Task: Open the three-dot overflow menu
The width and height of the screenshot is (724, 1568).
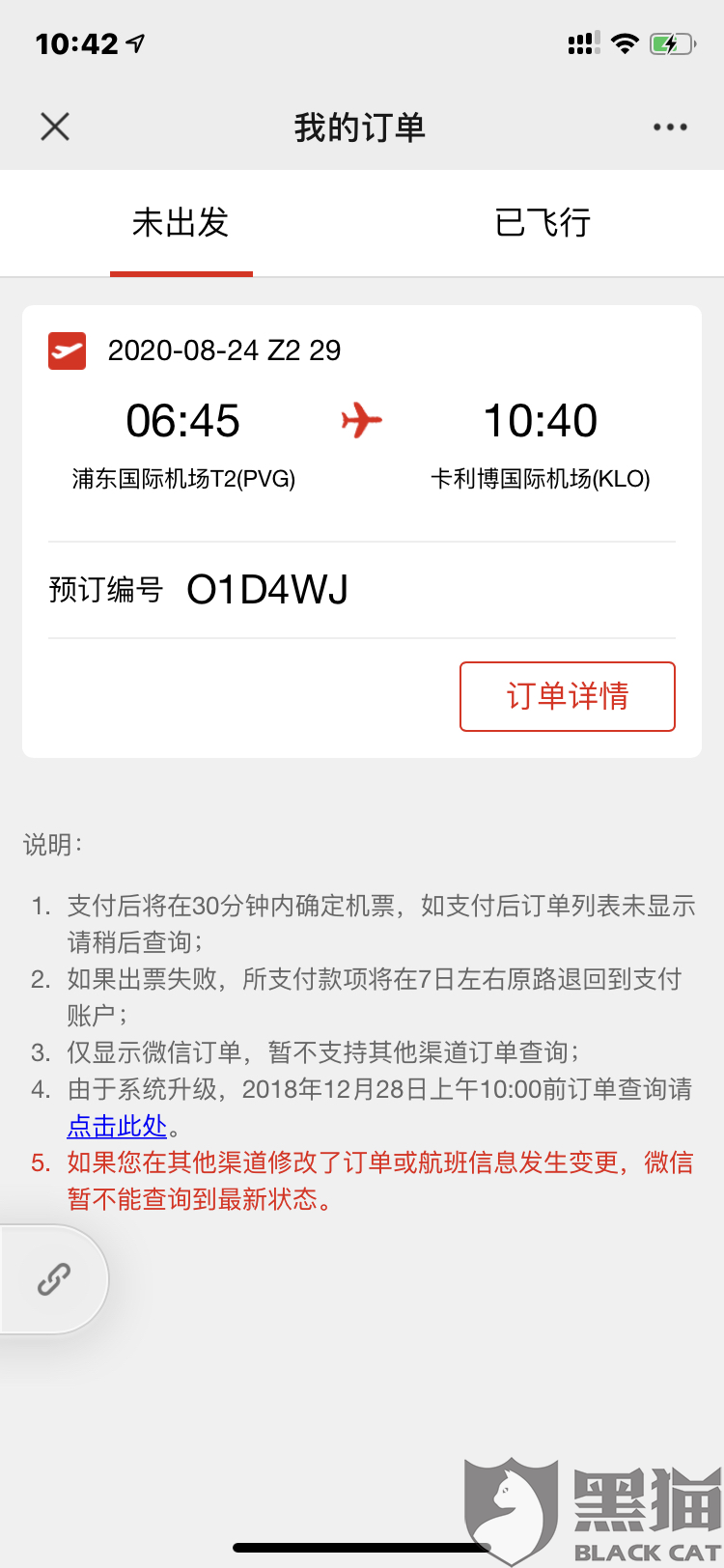Action: (x=670, y=126)
